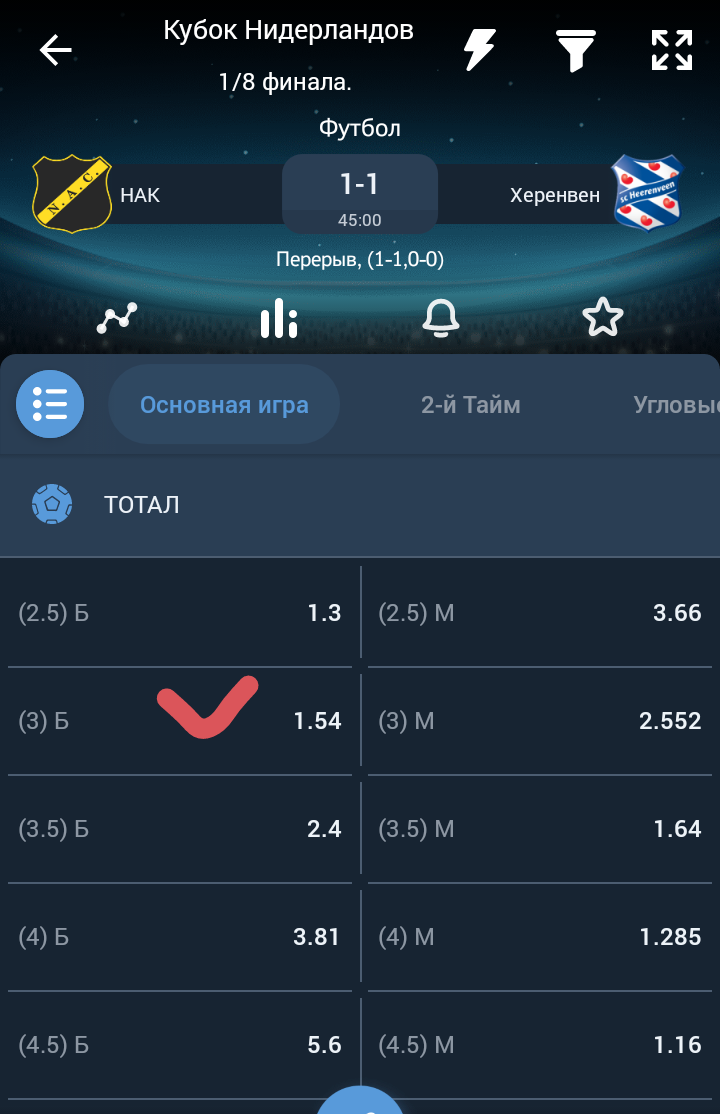Tap the lightning bolt quick bet icon
This screenshot has width=720, height=1114.
click(480, 50)
